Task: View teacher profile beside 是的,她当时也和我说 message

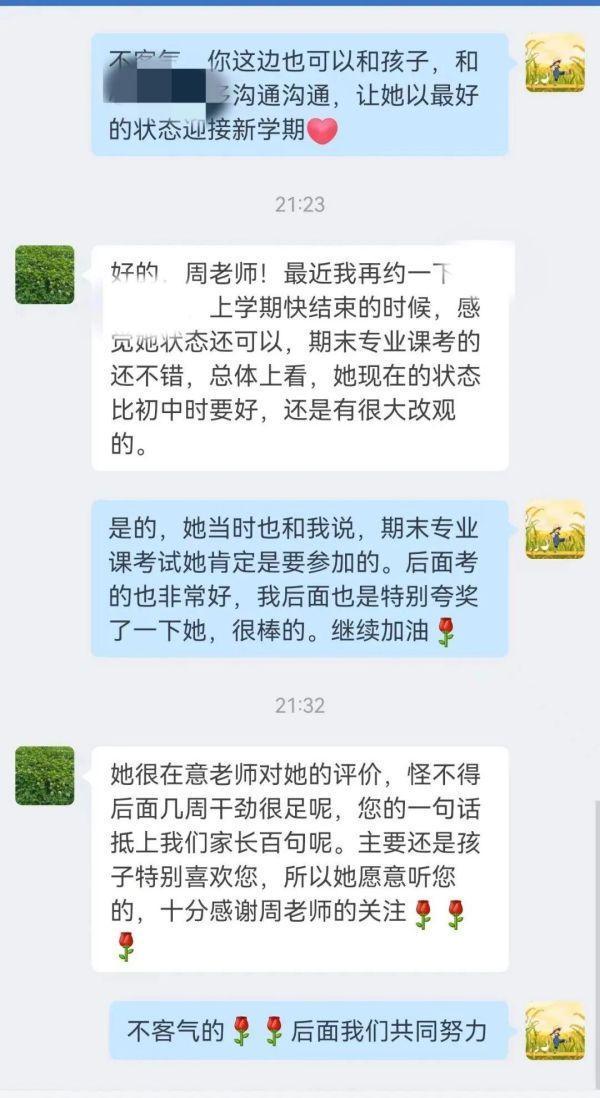Action: [x=555, y=529]
